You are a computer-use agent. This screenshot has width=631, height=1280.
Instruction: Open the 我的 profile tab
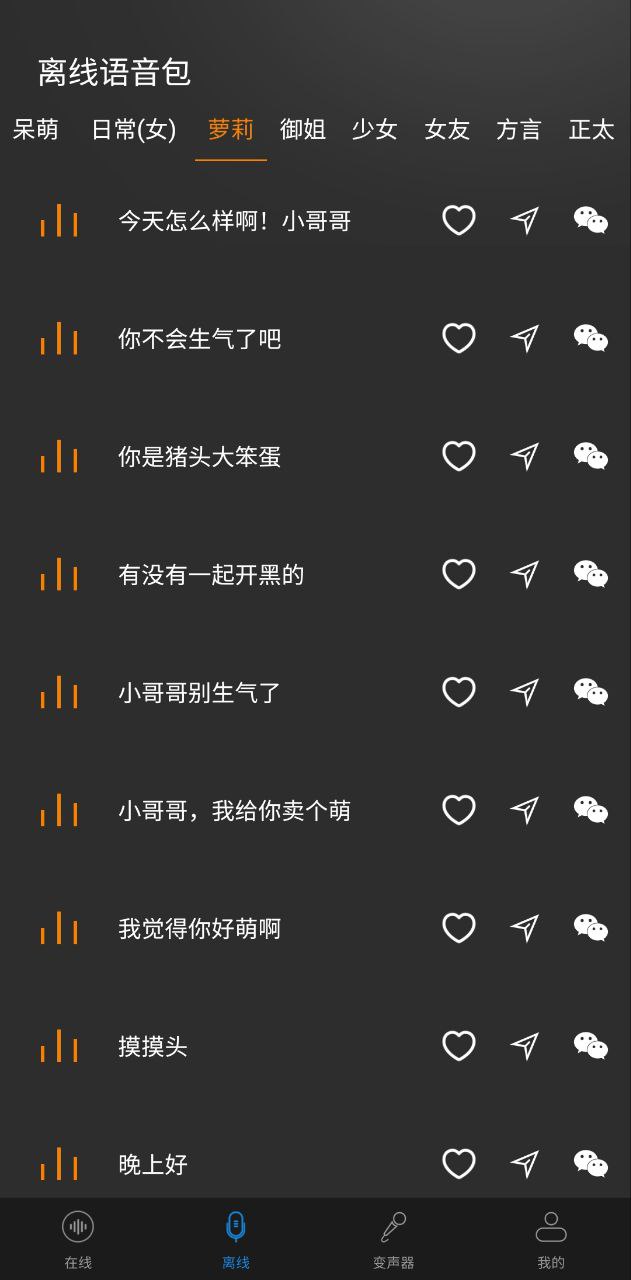pyautogui.click(x=551, y=1238)
